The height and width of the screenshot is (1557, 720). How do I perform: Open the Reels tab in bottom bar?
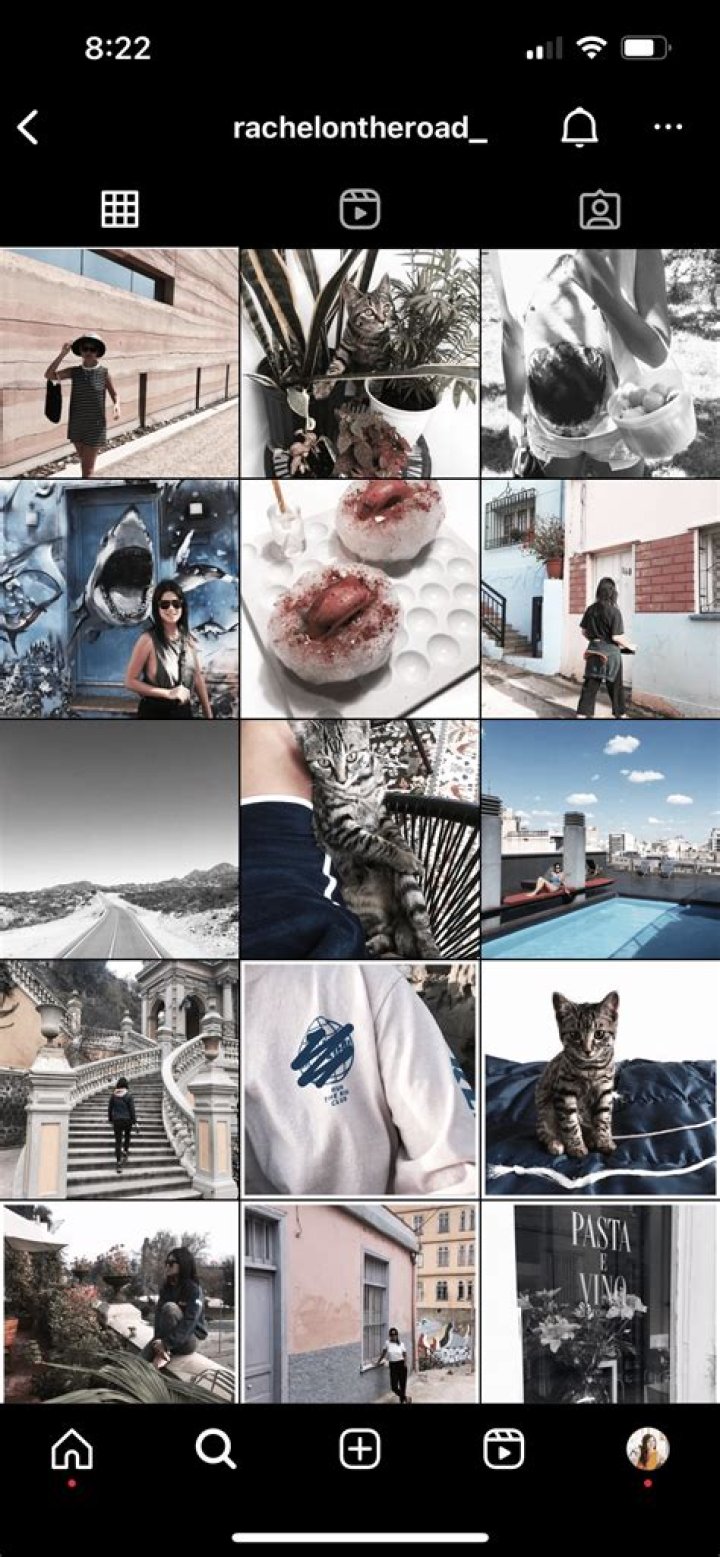504,1448
